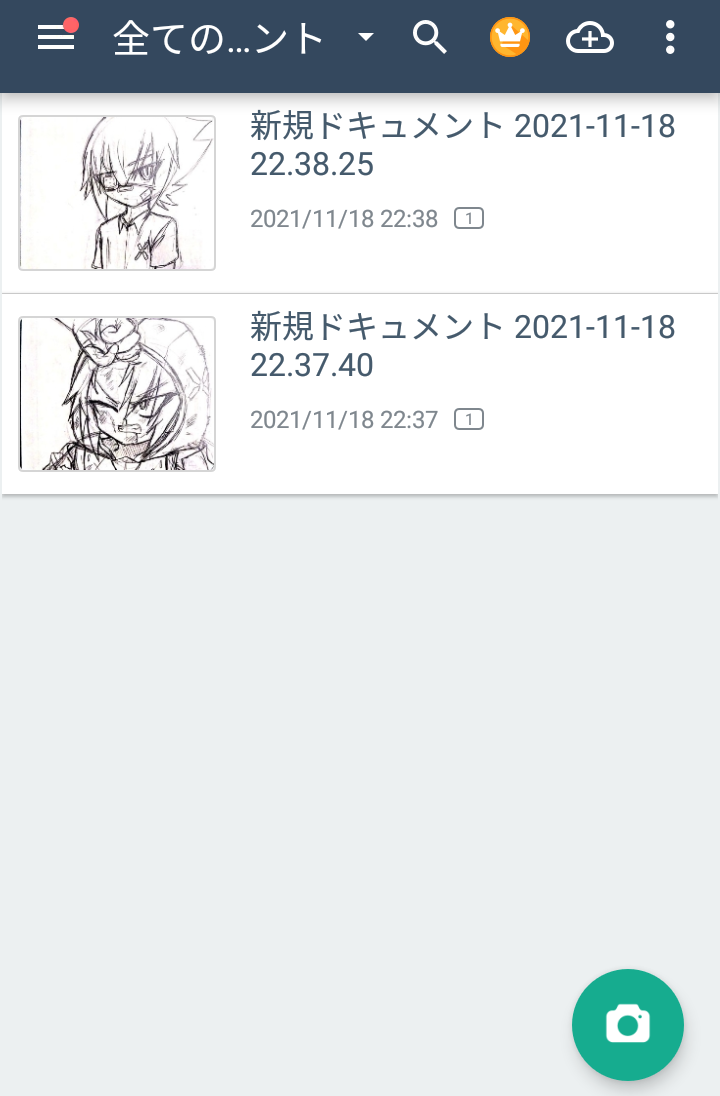Open the overflow menu
720x1096 pixels.
click(670, 38)
